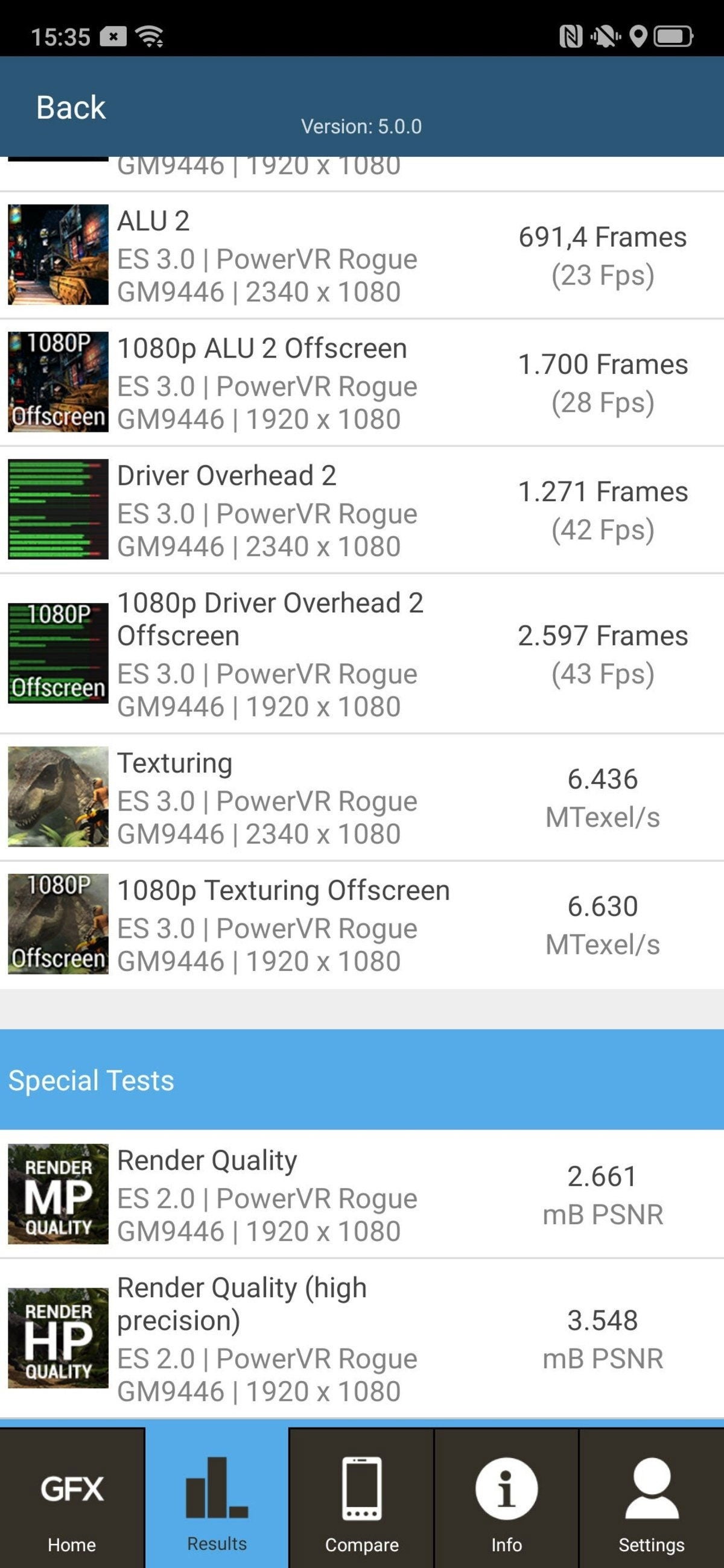Open the Texturing onscreen test result
This screenshot has width=724, height=1568.
click(361, 797)
